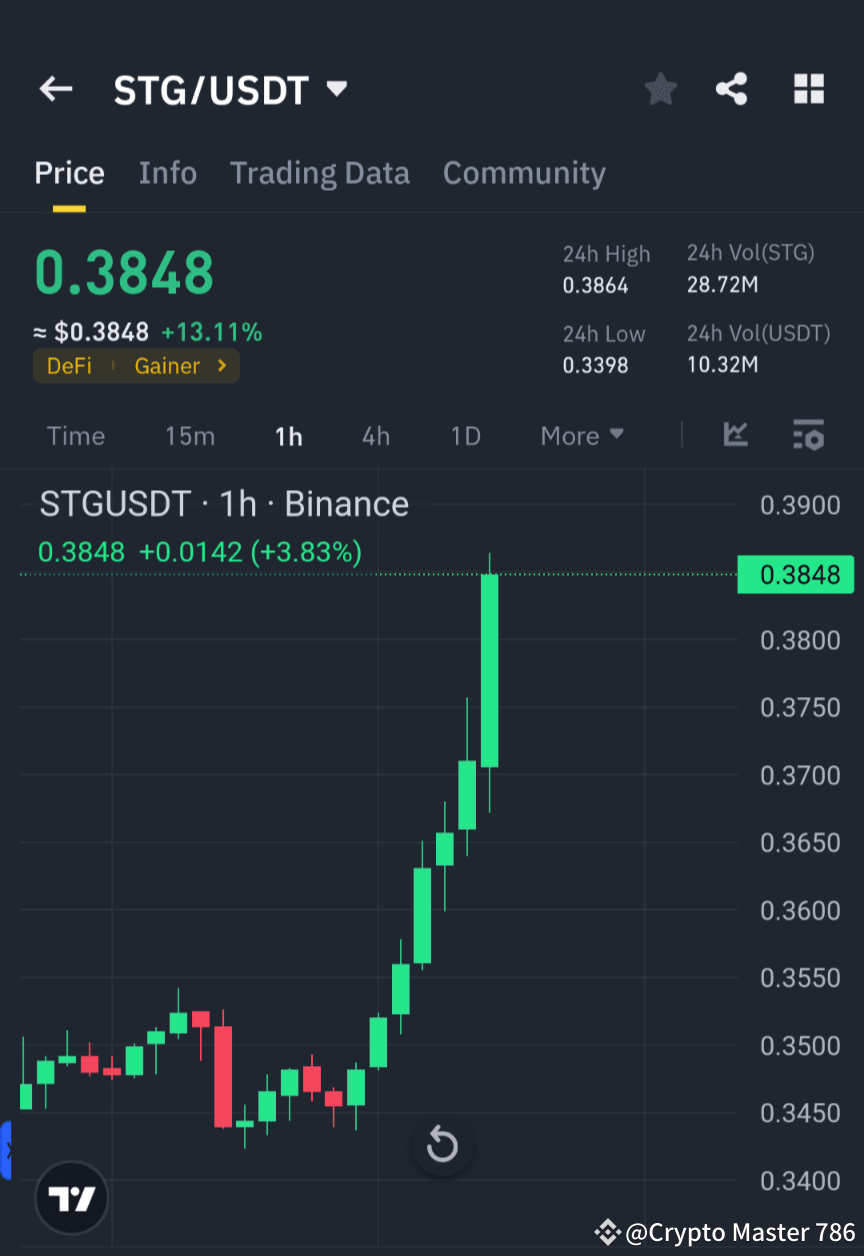This screenshot has height=1256, width=864.
Task: Open the share icon
Action: click(732, 89)
